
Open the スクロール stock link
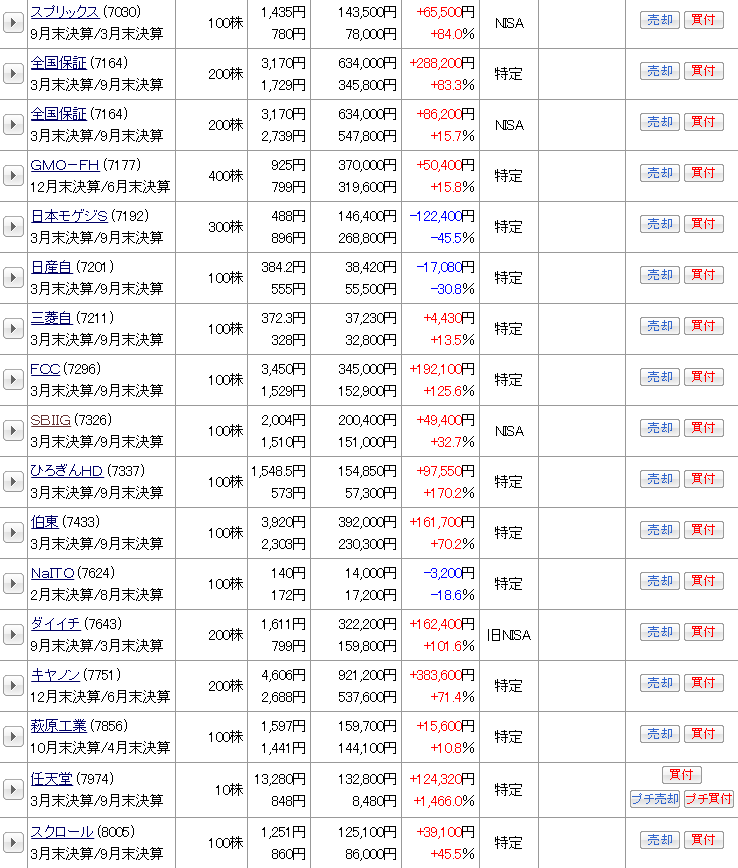click(62, 832)
